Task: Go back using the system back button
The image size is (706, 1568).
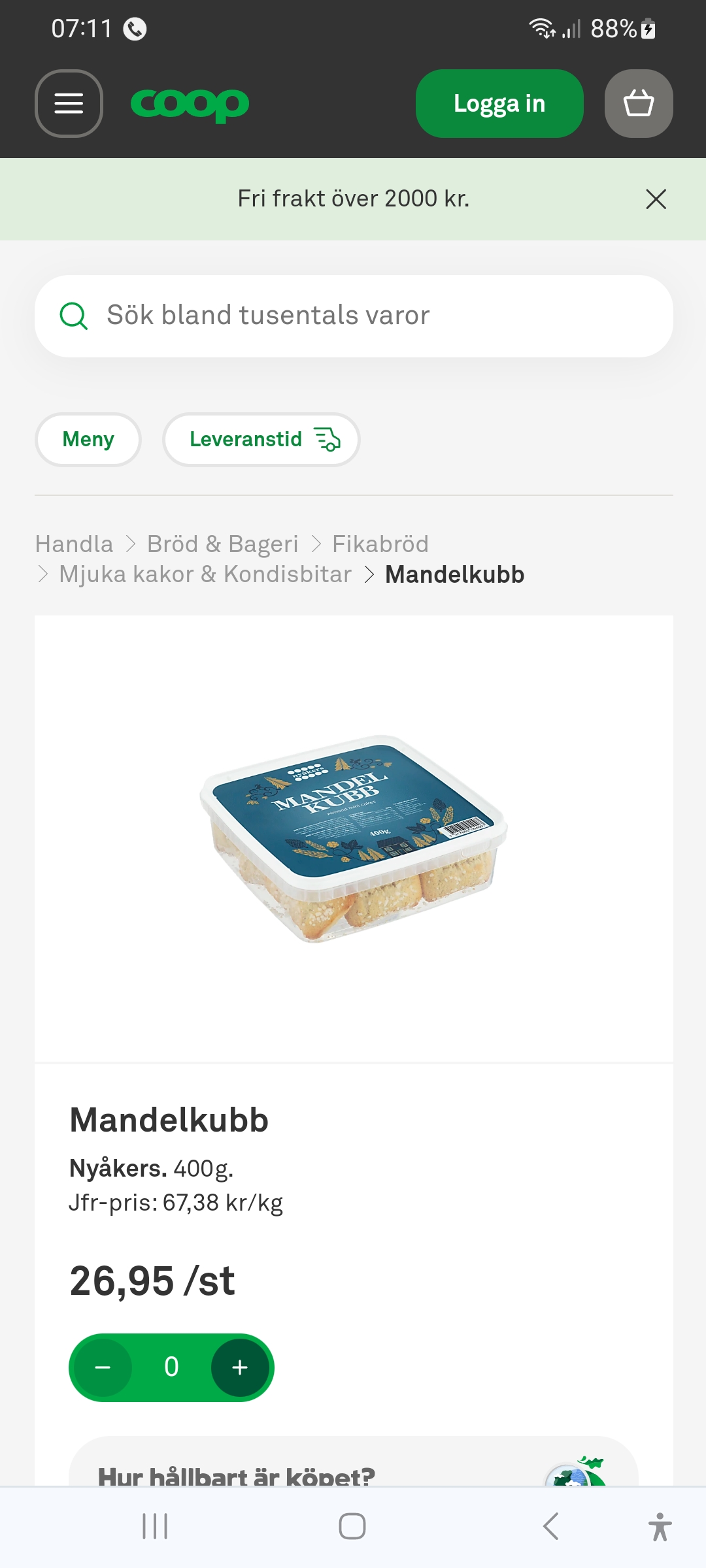Action: pos(550,1527)
